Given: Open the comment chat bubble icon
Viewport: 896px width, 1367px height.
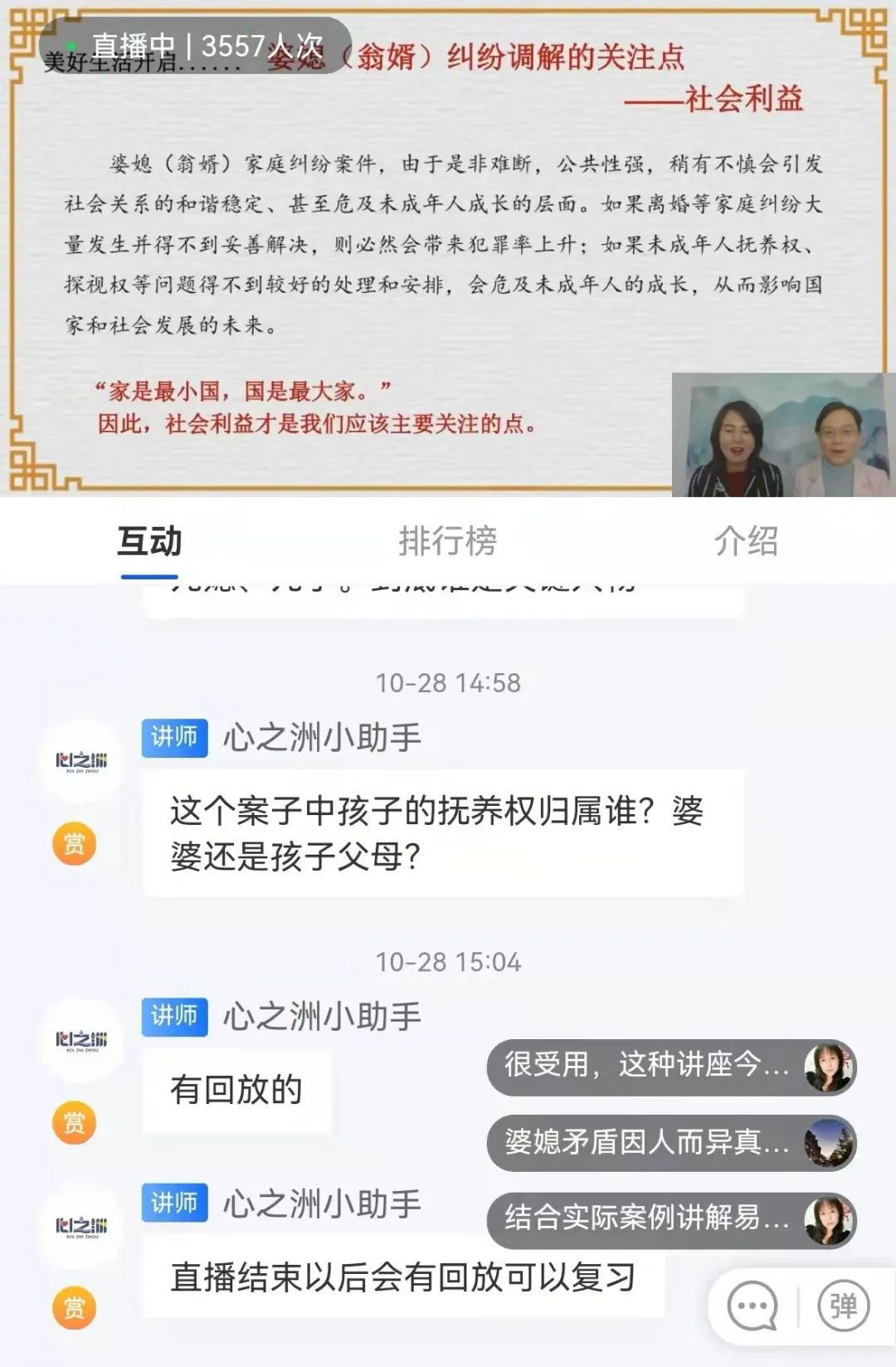Looking at the screenshot, I should coord(752,1306).
